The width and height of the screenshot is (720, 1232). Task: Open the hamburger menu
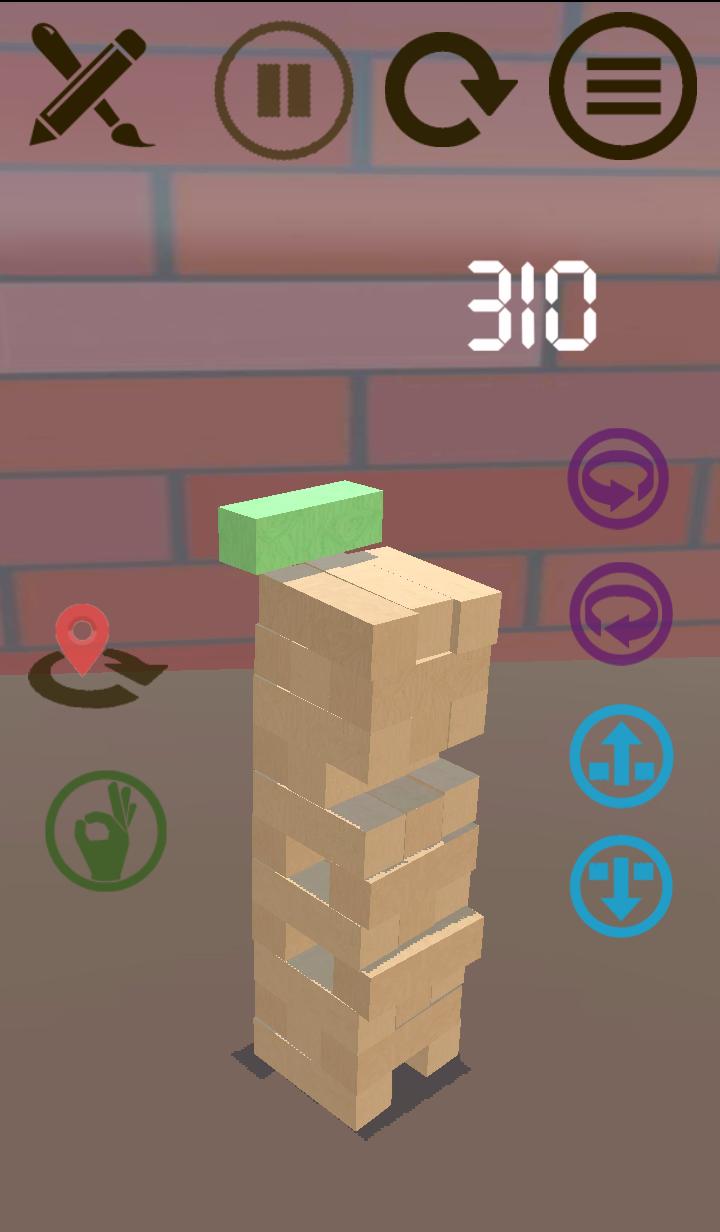[x=623, y=86]
